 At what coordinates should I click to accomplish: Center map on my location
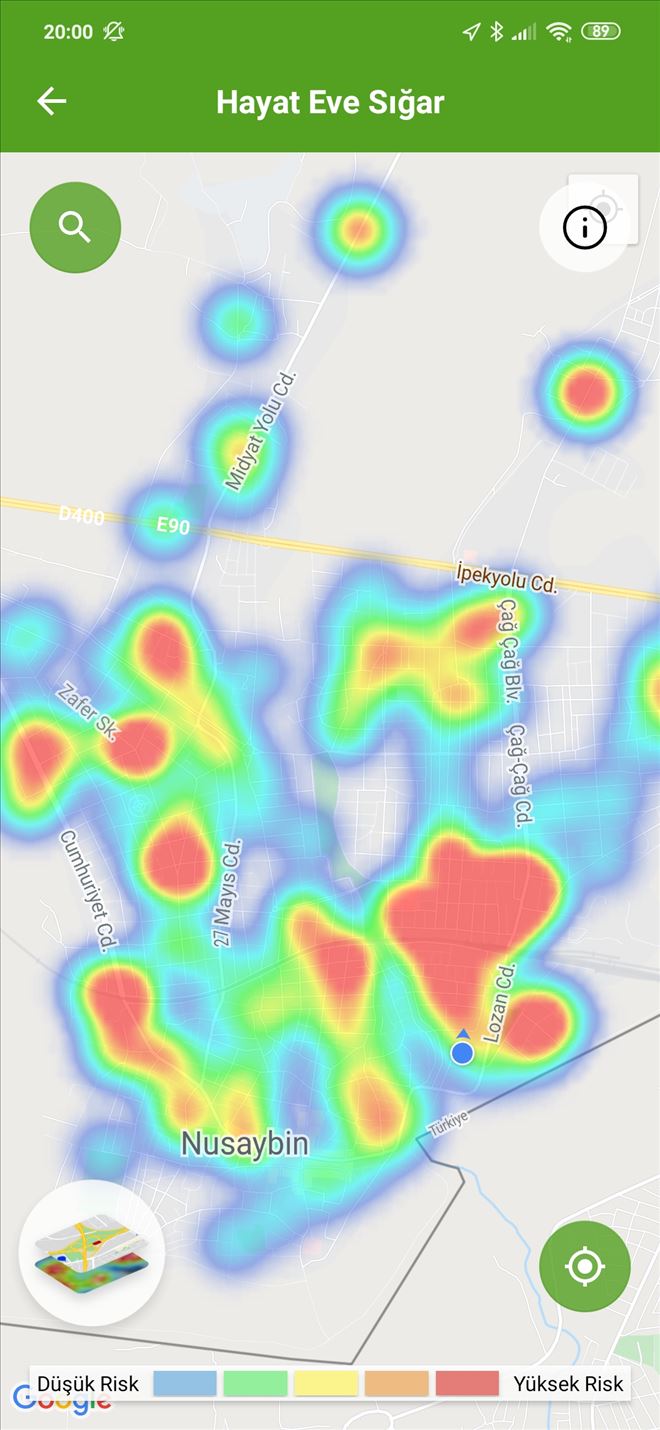coord(585,1266)
